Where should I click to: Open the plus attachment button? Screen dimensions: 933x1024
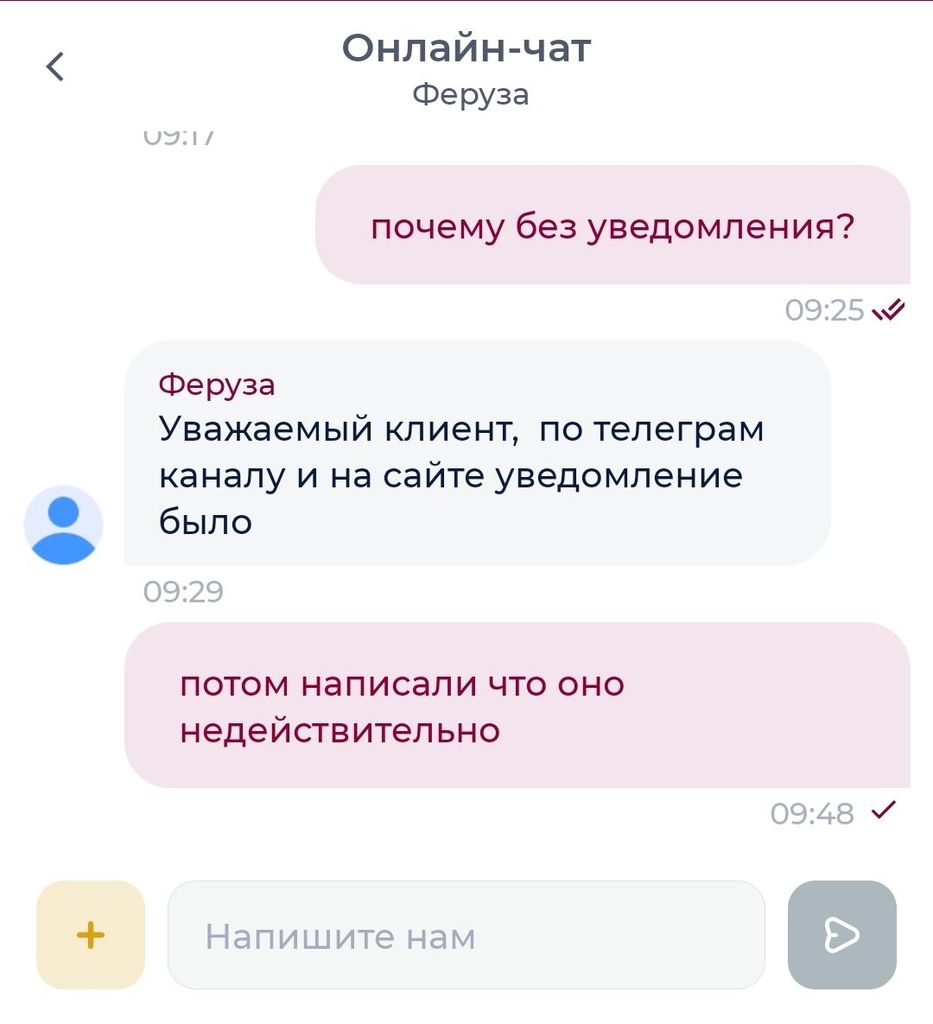click(91, 935)
